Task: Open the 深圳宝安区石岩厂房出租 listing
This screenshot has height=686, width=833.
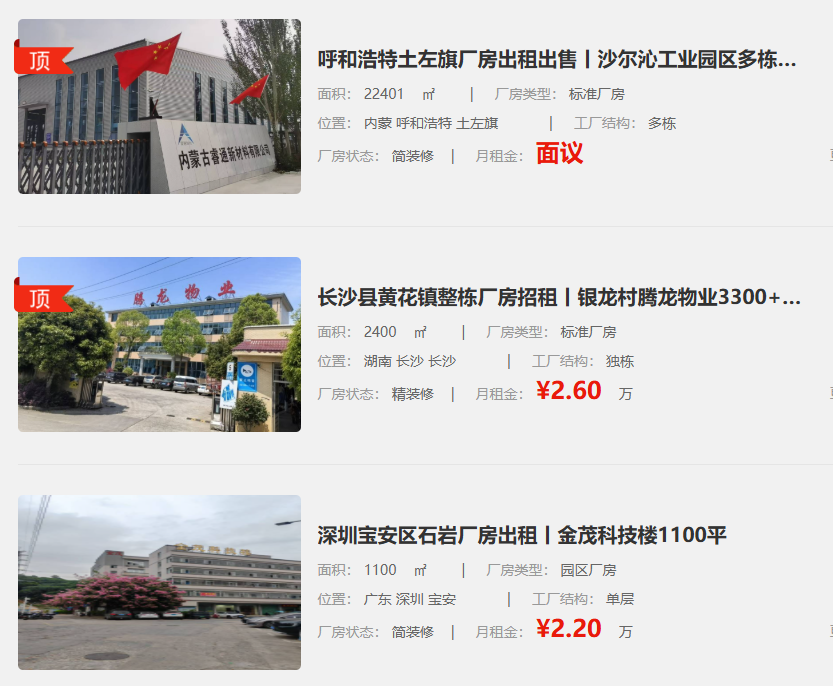Action: click(522, 535)
